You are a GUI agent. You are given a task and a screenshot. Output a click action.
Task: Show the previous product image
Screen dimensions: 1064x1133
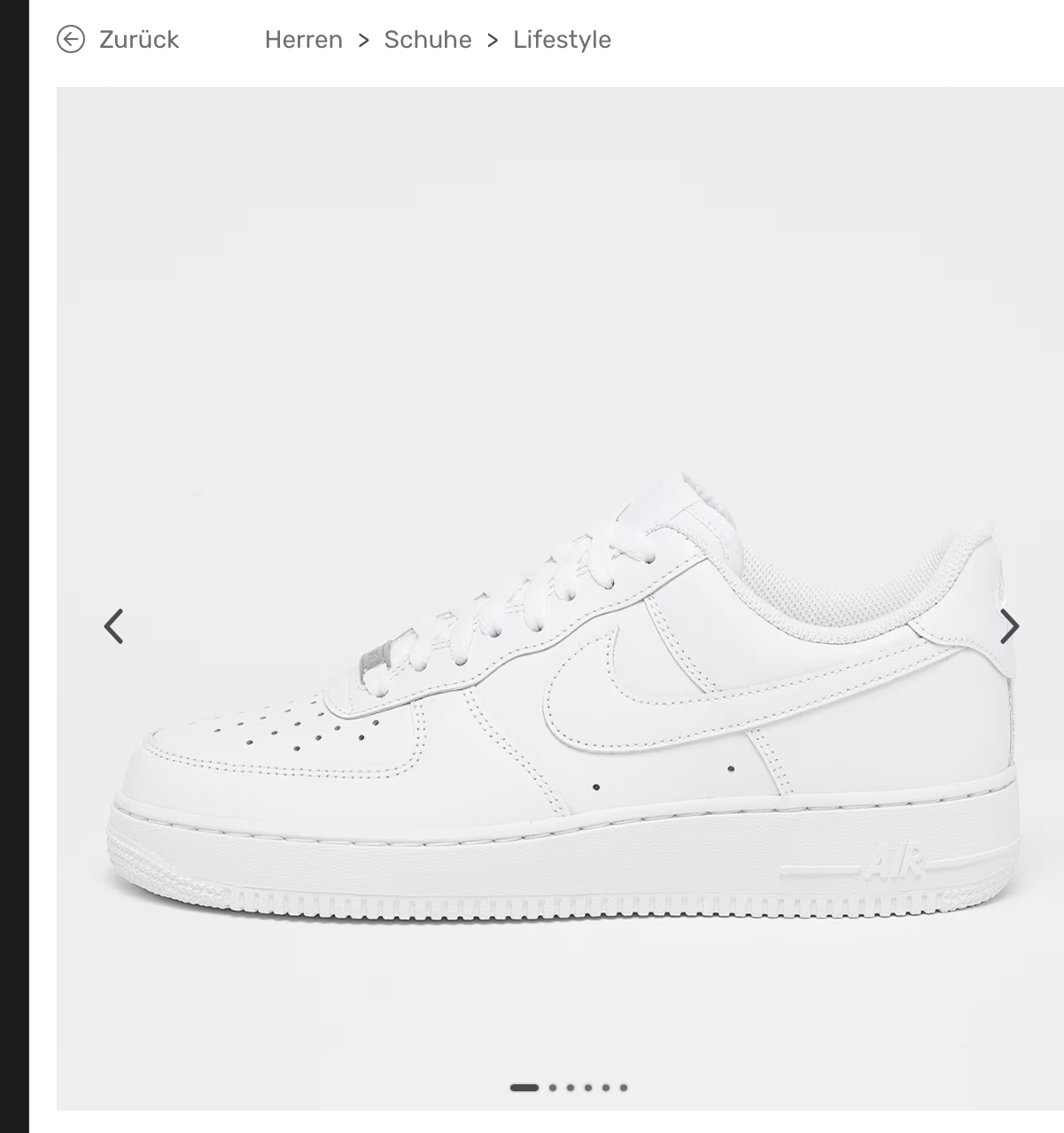click(113, 626)
